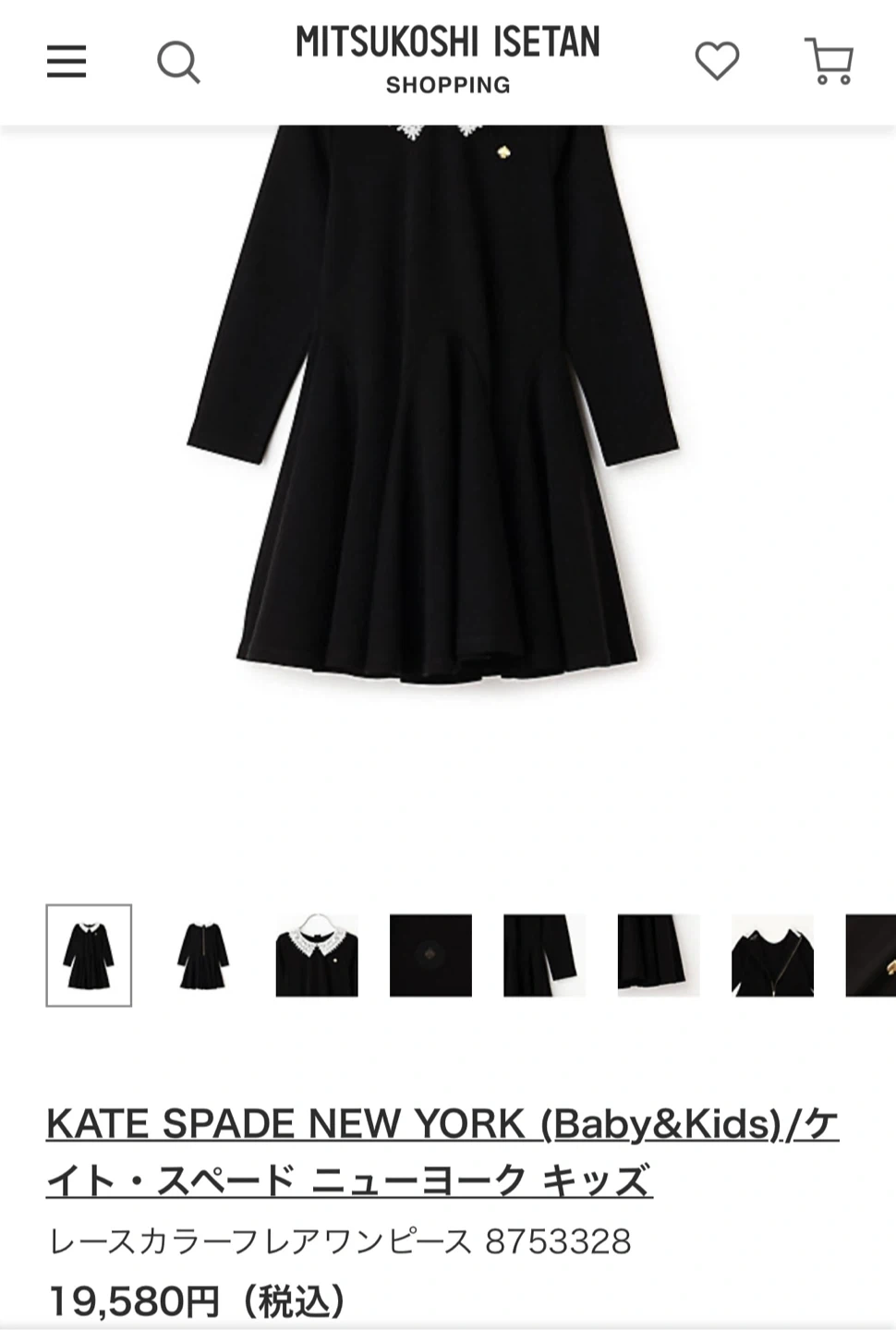The height and width of the screenshot is (1330, 896).
Task: View the back view thumbnail with zipper
Action: (202, 955)
